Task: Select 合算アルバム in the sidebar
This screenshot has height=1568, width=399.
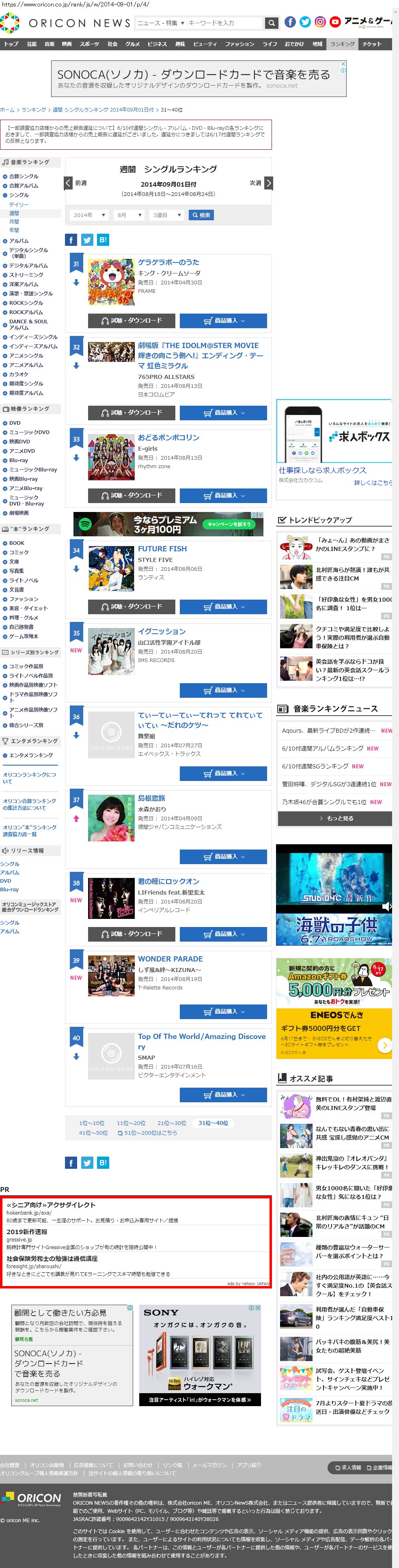Action: (x=23, y=186)
